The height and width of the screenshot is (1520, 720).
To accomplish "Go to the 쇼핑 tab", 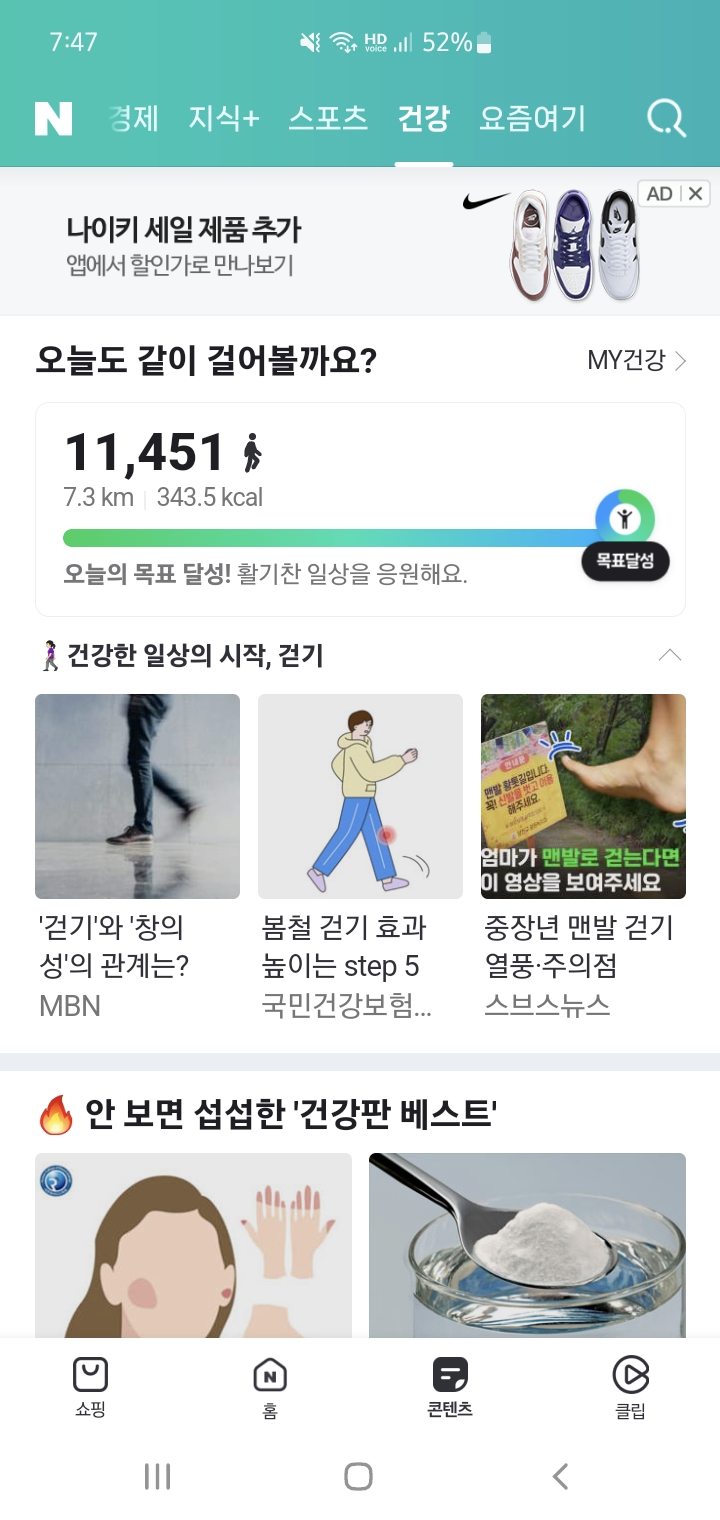I will tap(90, 1387).
